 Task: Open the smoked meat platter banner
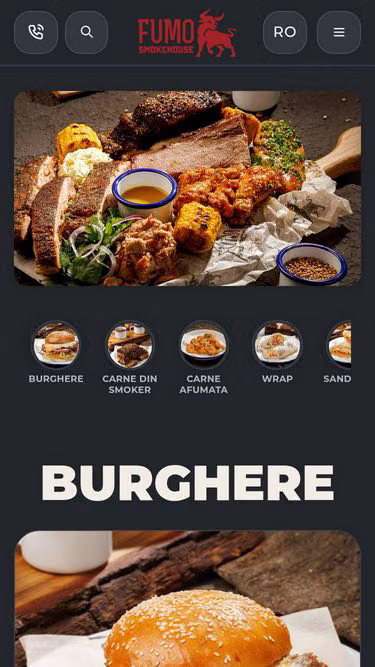(188, 188)
